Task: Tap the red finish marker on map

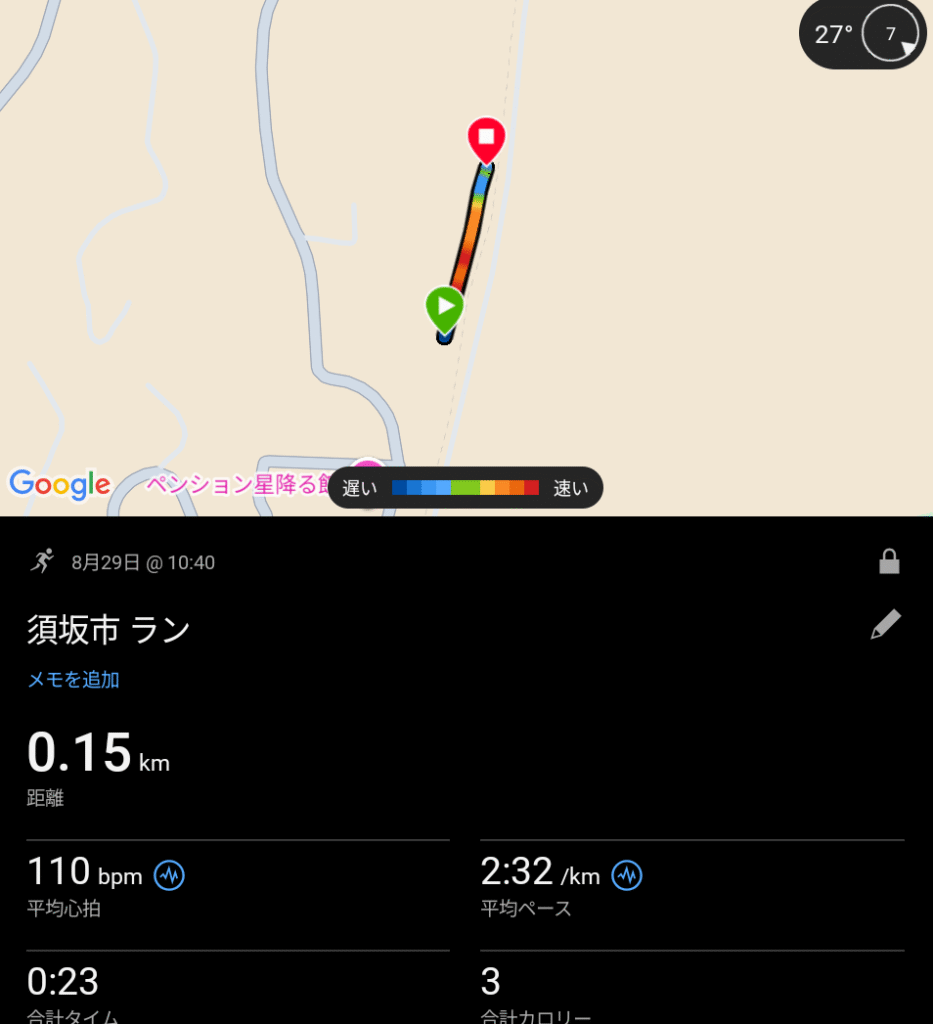Action: (x=486, y=138)
